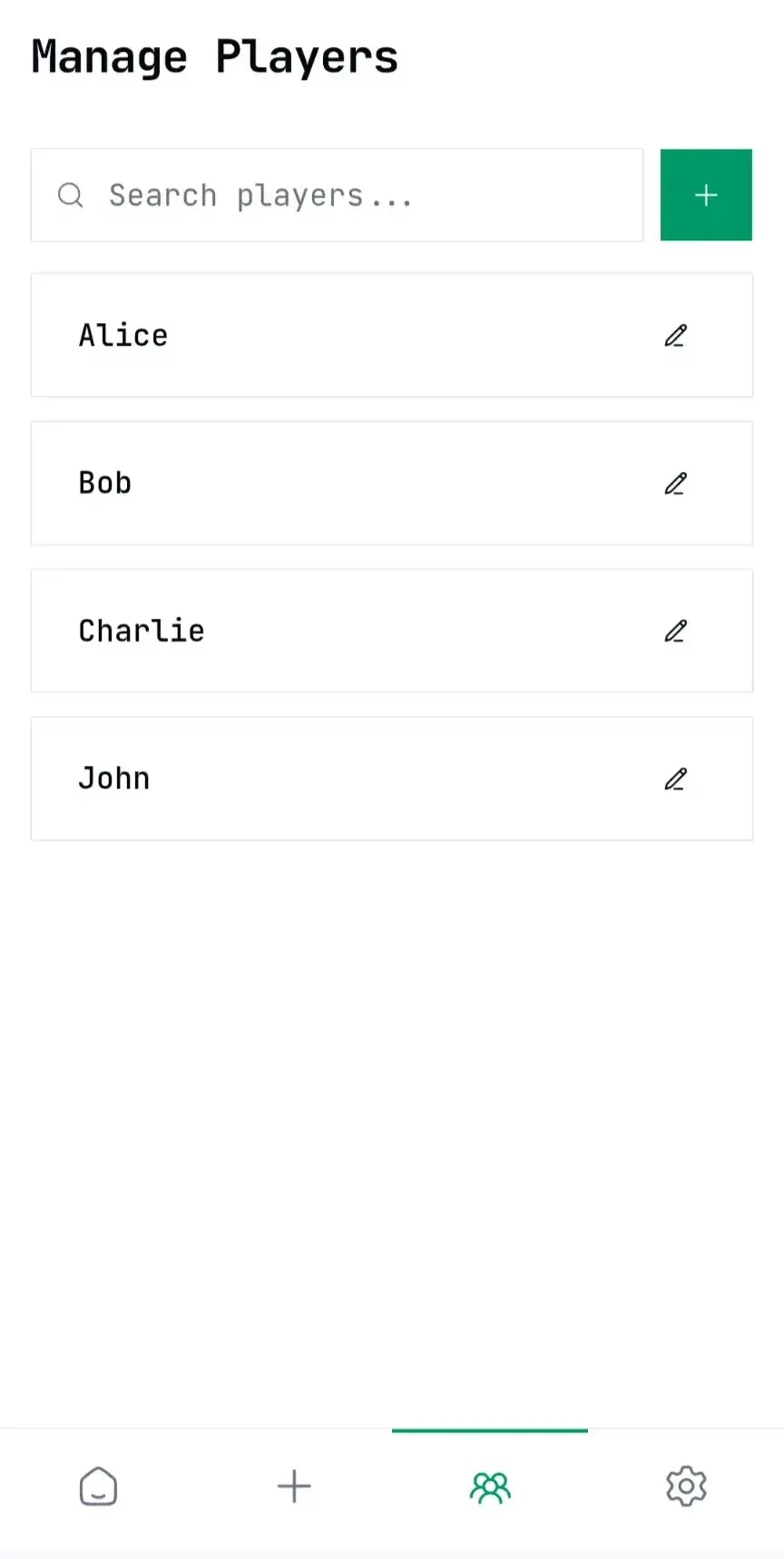
Task: Select the edit pencil next to Alice
Action: tap(676, 336)
